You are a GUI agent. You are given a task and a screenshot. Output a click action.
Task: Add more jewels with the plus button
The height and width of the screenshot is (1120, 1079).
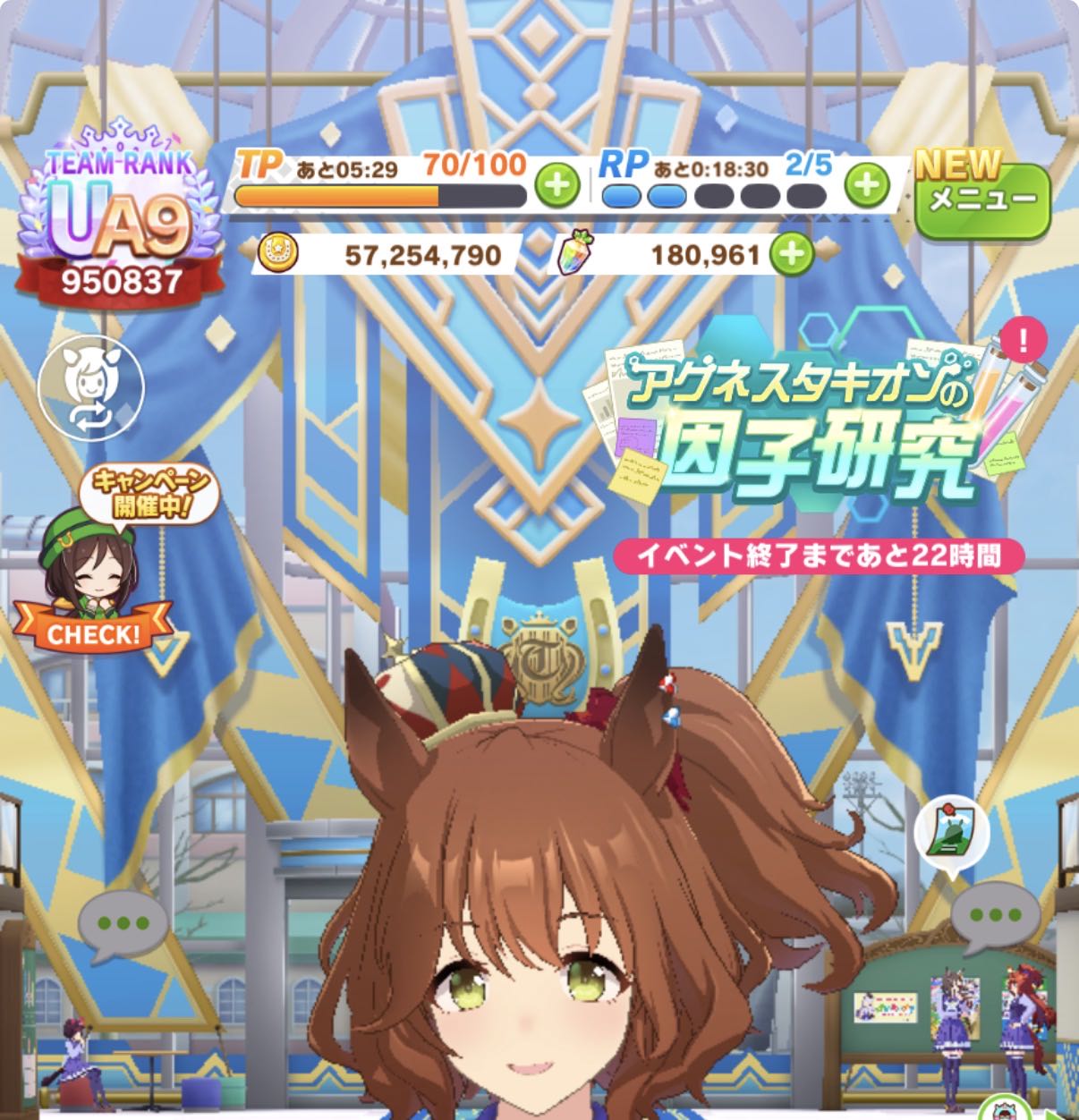pyautogui.click(x=793, y=255)
